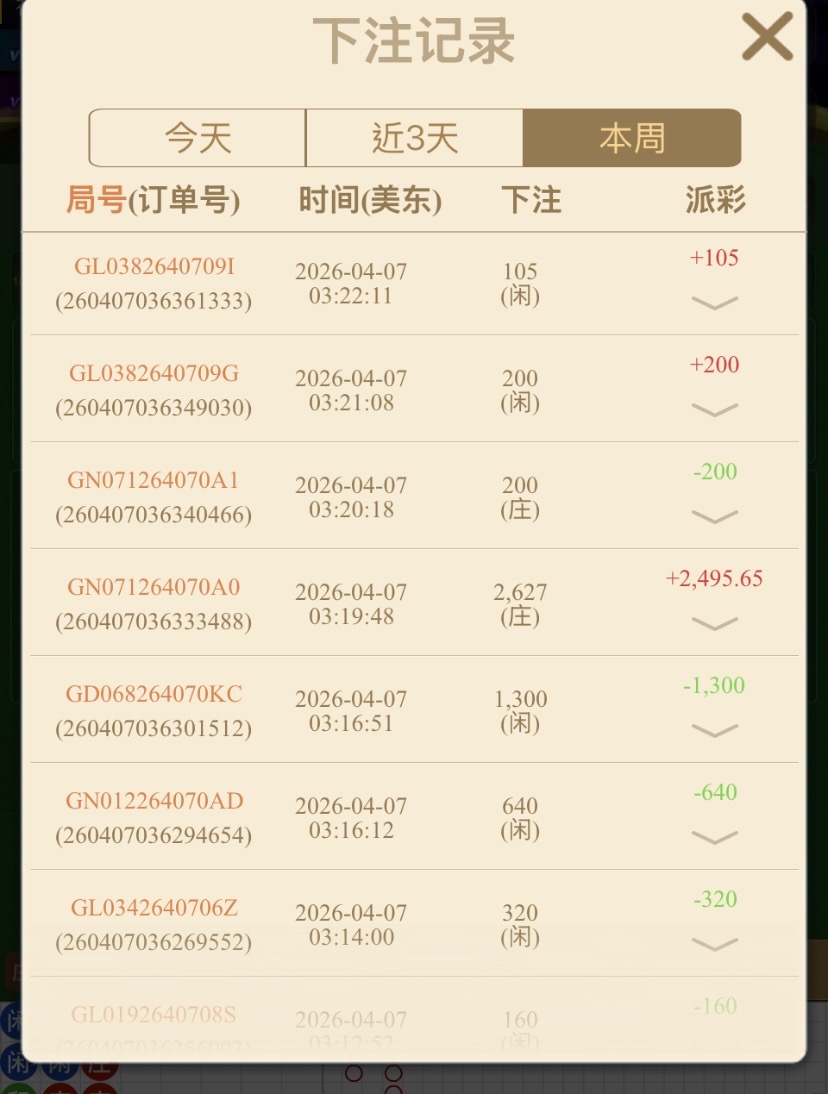Expand details for order GN012264070AD
Image resolution: width=828 pixels, height=1094 pixels.
[714, 837]
